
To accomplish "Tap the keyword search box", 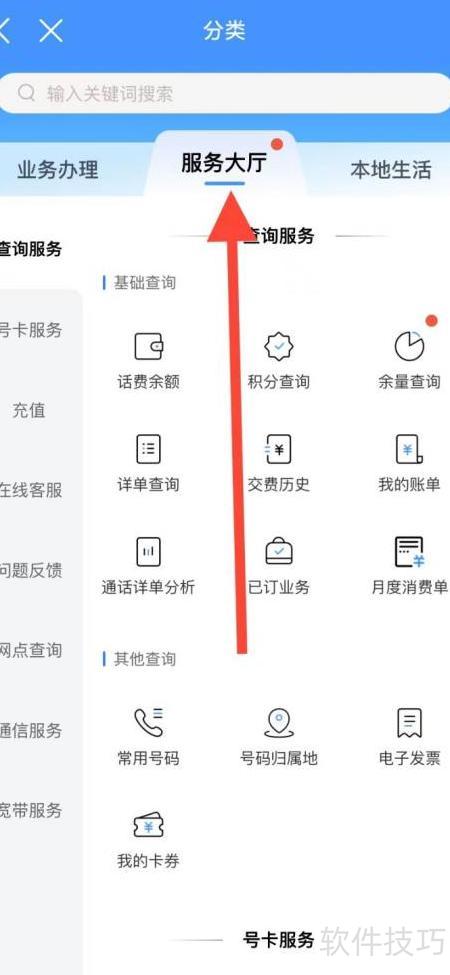I will tap(224, 93).
